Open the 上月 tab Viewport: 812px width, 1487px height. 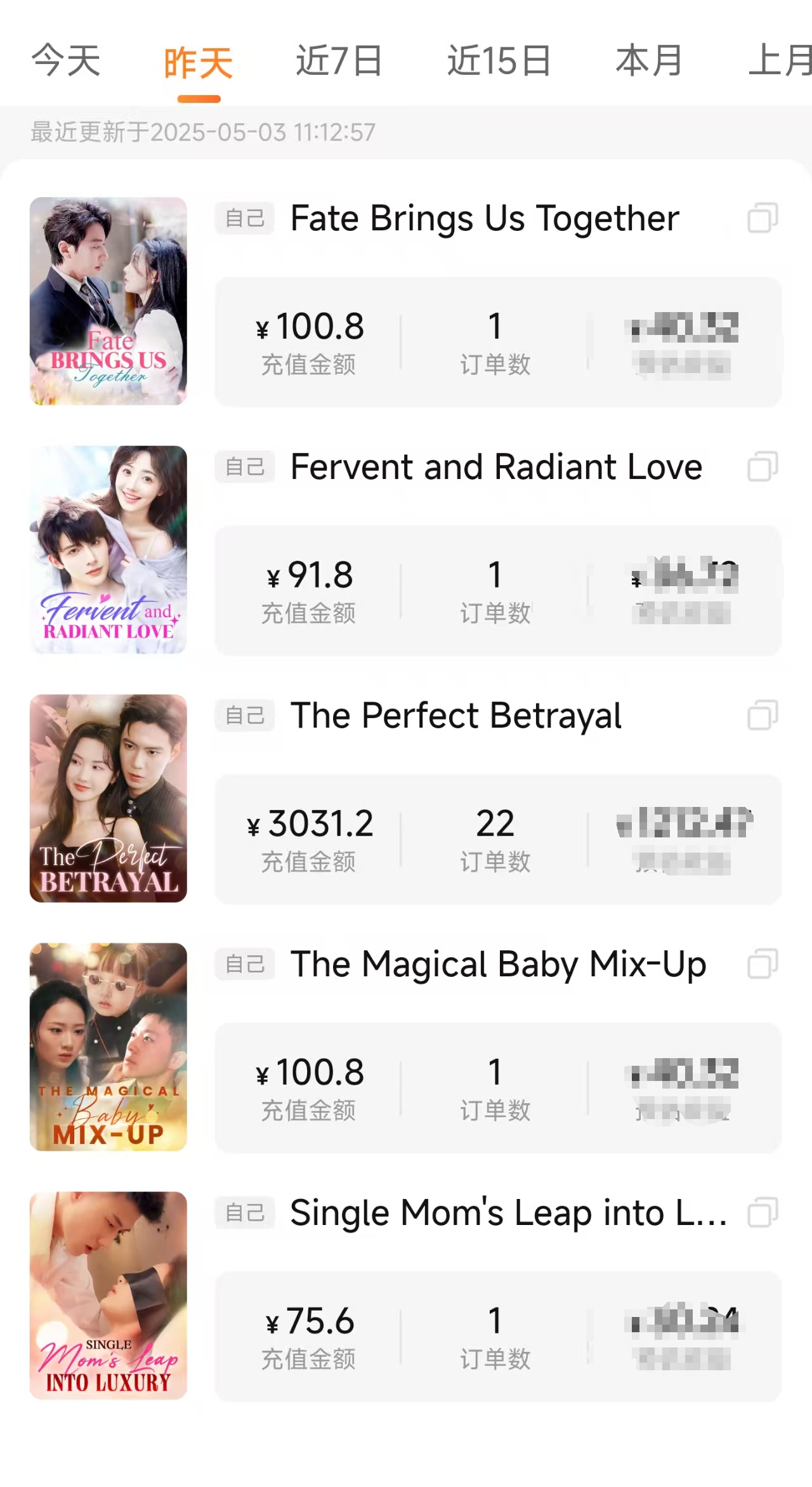point(780,61)
